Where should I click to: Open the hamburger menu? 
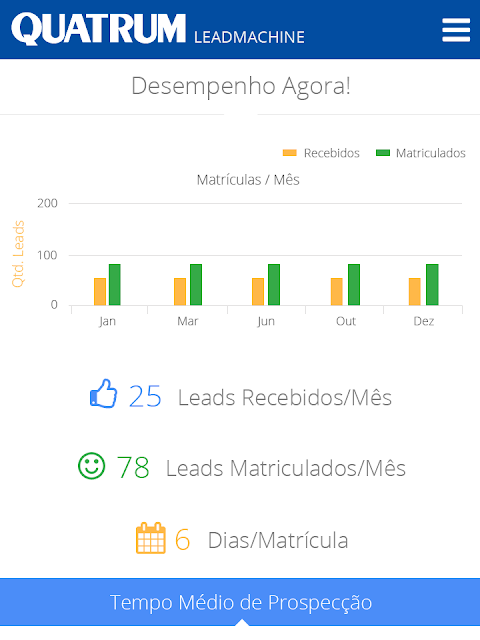[456, 29]
